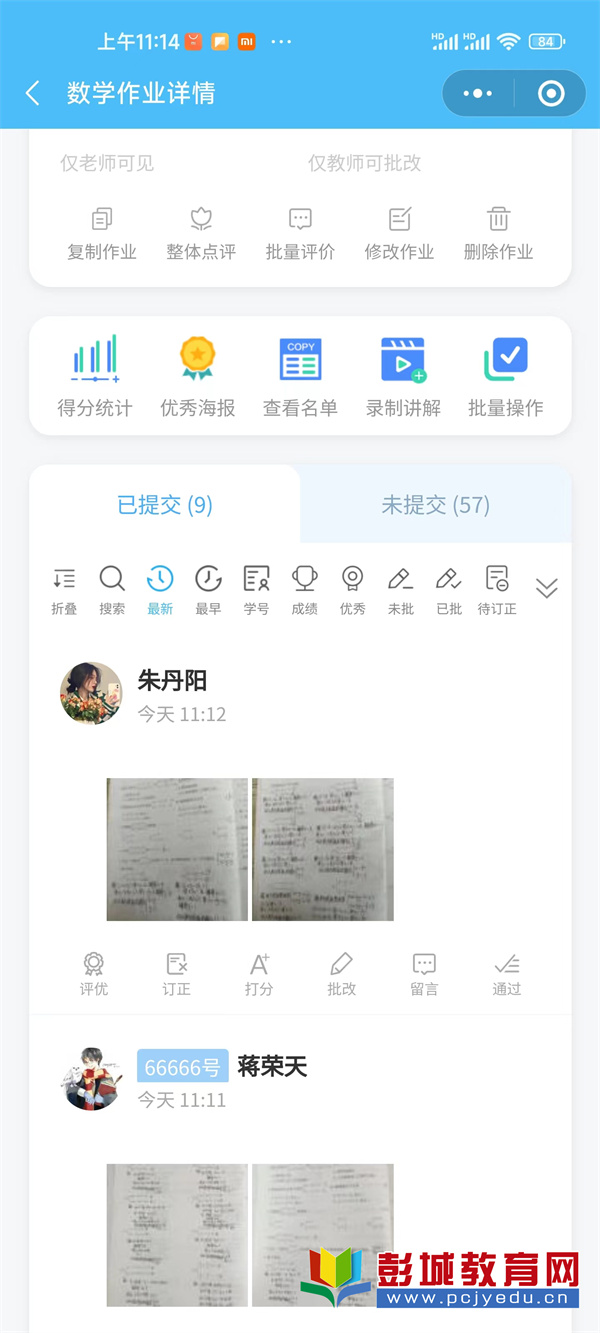Switch to 未提交 (57) tab
Screen dimensions: 600x1333
435,505
